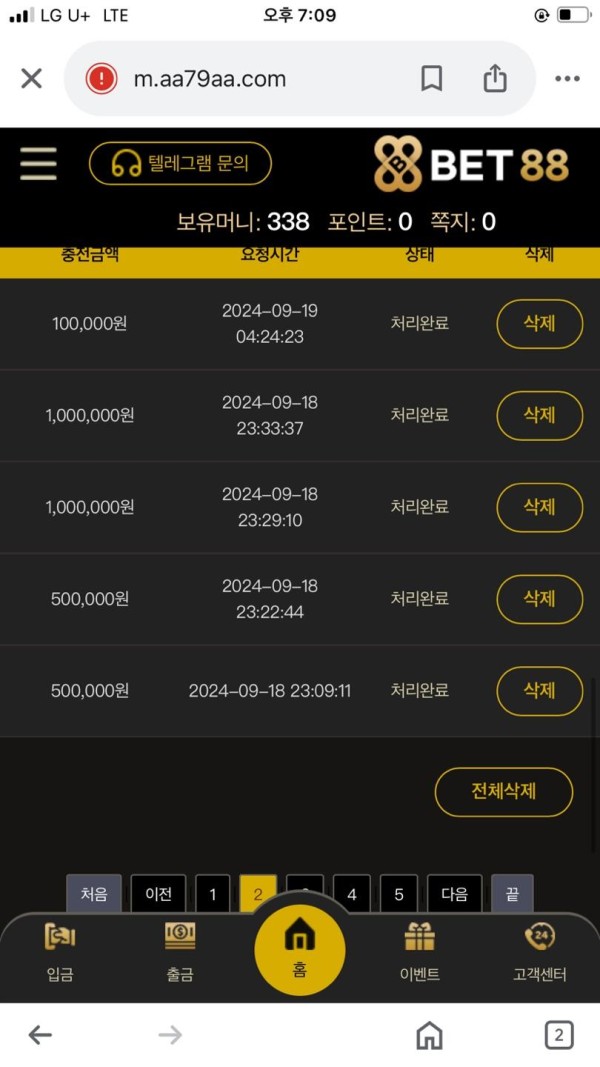
Task: Select page 4 in pagination
Action: [351, 893]
